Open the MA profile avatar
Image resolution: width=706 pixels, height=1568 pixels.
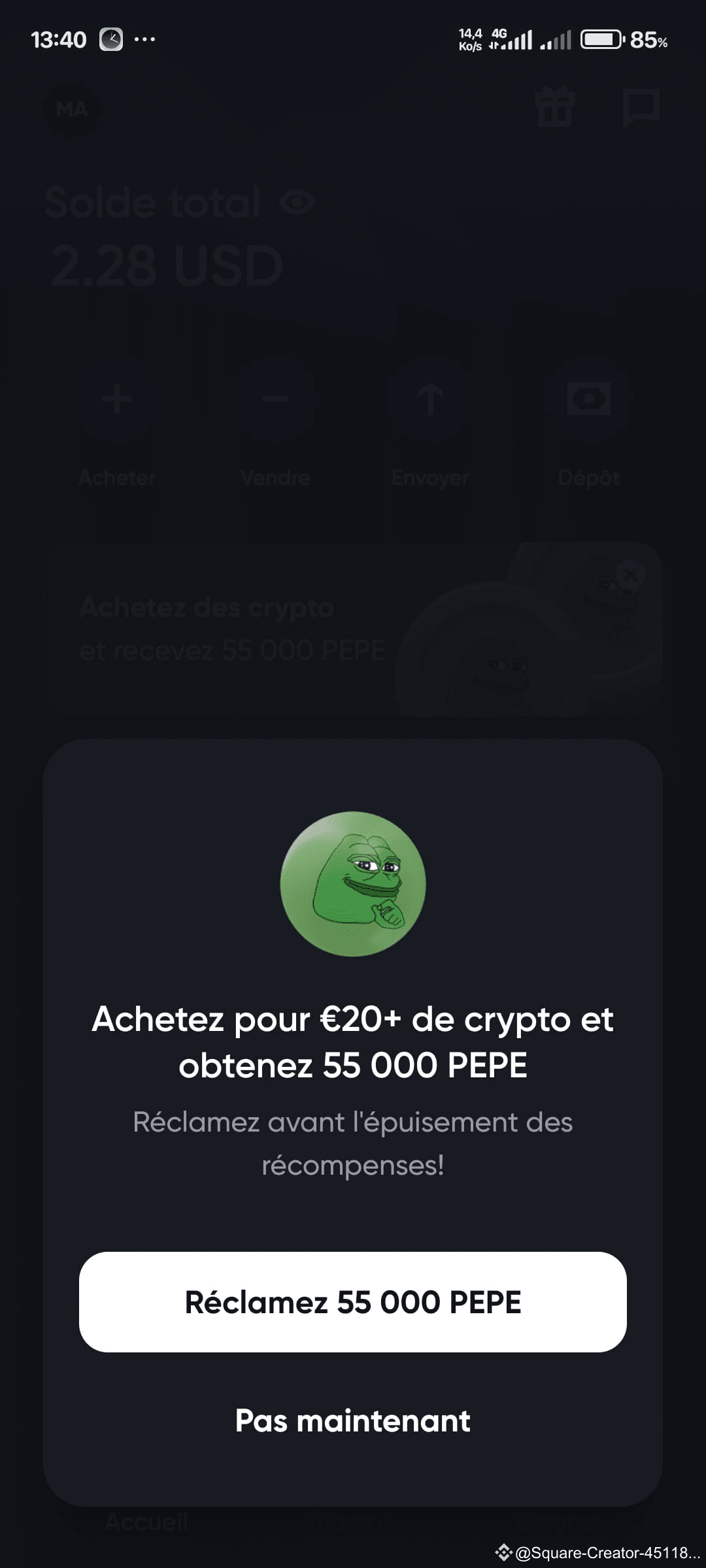click(70, 109)
